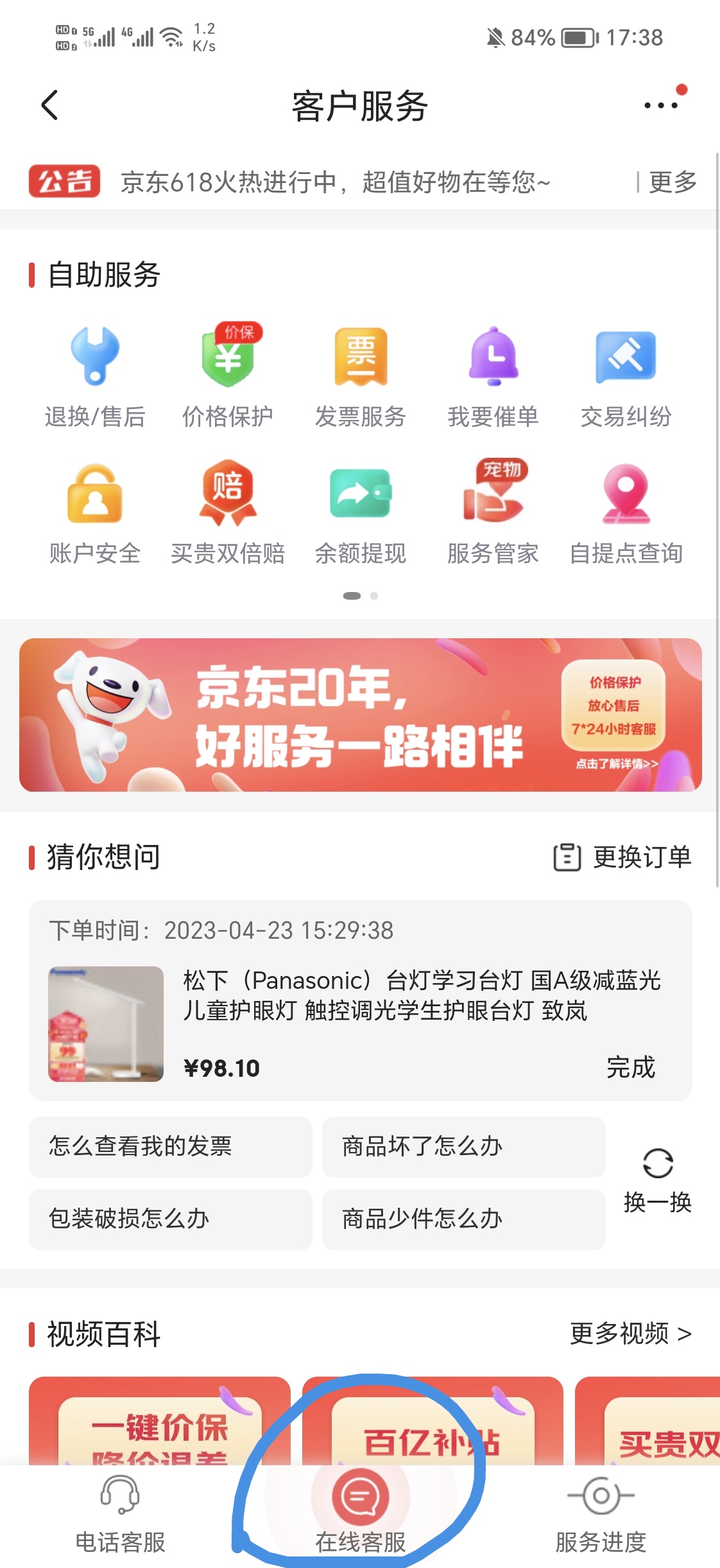Open the 京东20年 service banner
720x1568 pixels.
(x=360, y=715)
